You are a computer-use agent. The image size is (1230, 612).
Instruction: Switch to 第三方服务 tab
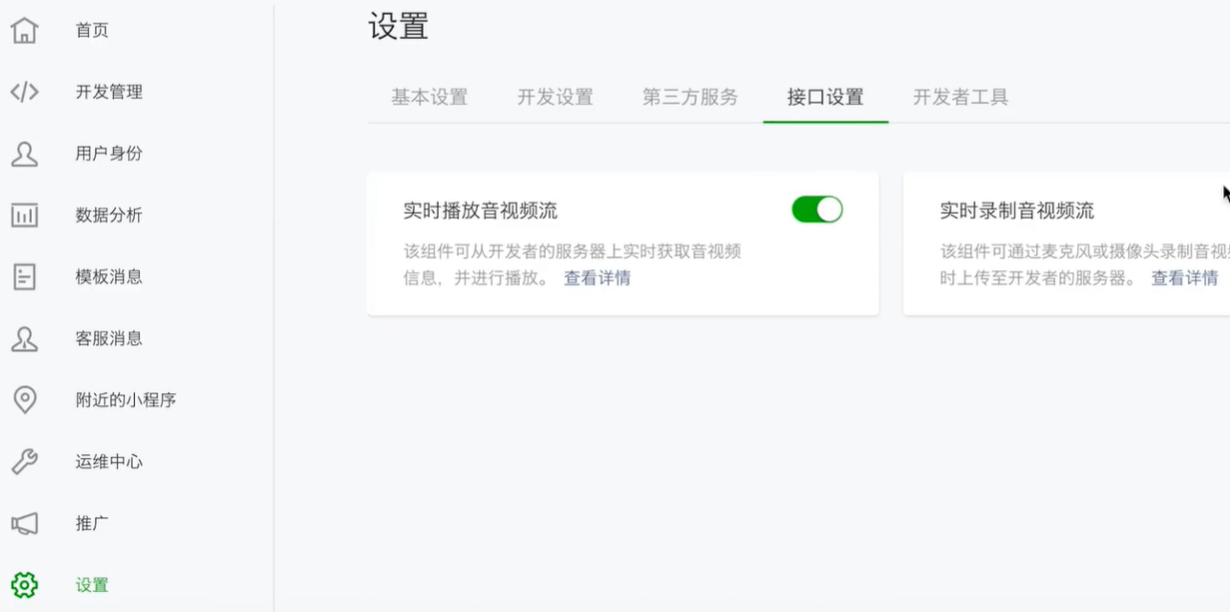click(690, 97)
